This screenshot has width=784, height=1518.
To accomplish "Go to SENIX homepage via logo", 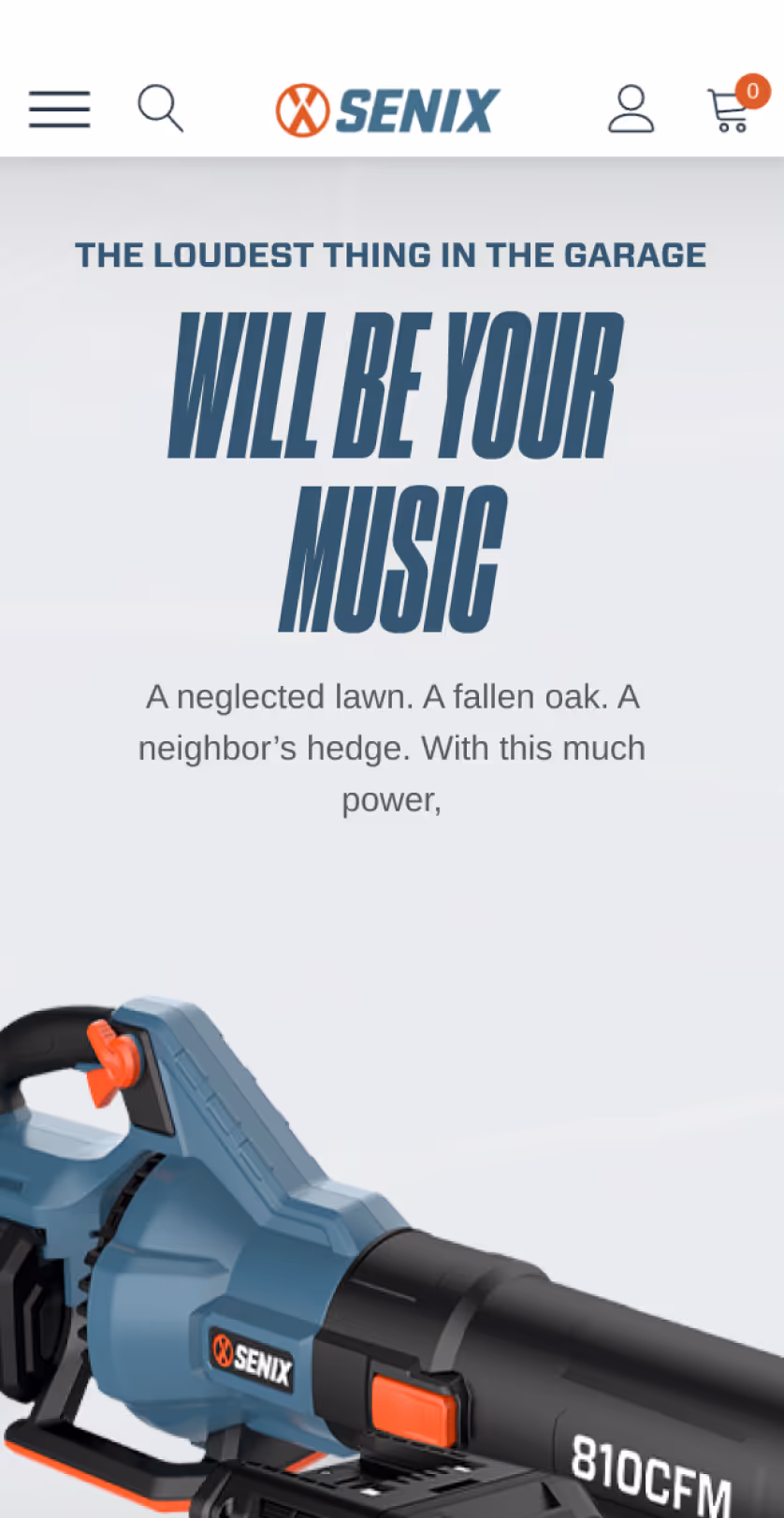I will point(388,109).
